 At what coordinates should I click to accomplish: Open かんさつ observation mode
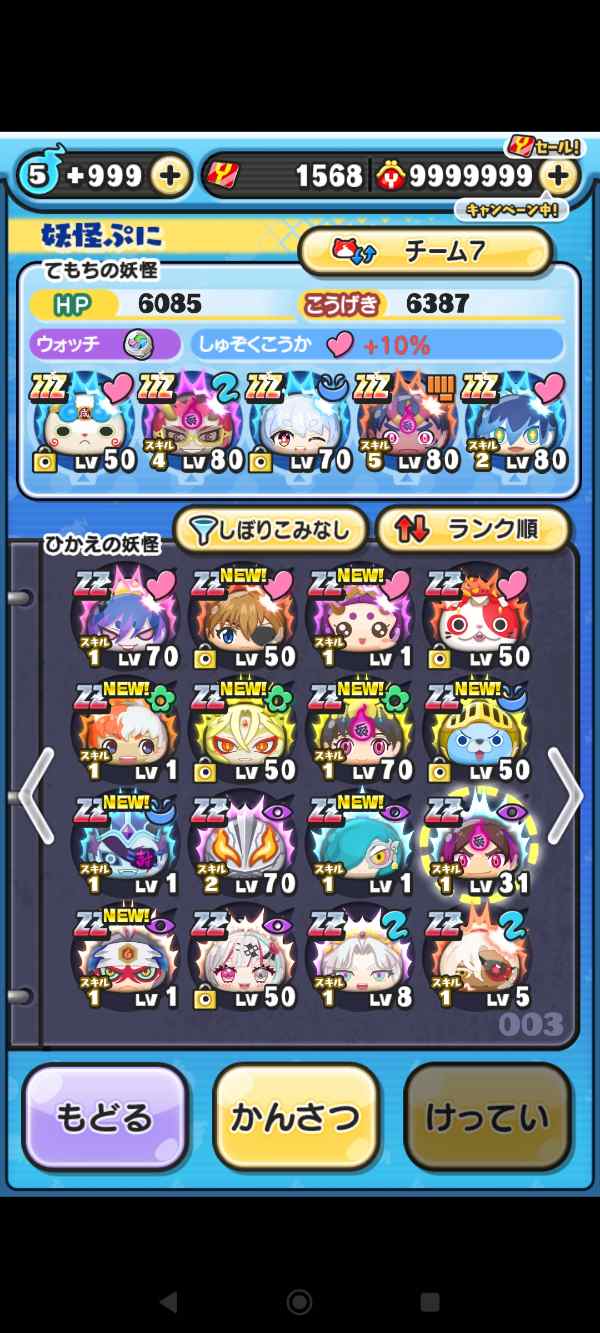pos(296,1116)
